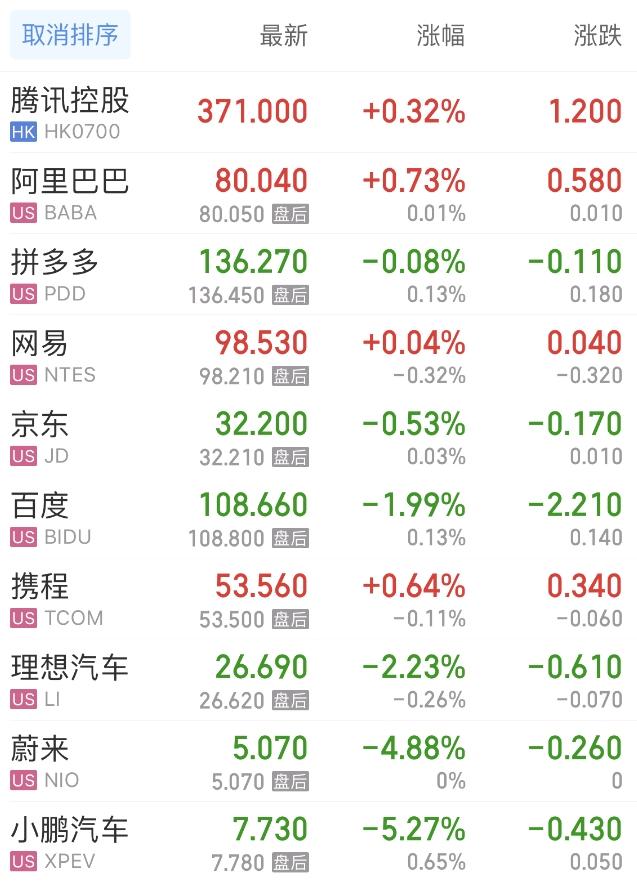Tap the 取消排序 button

click(x=70, y=36)
